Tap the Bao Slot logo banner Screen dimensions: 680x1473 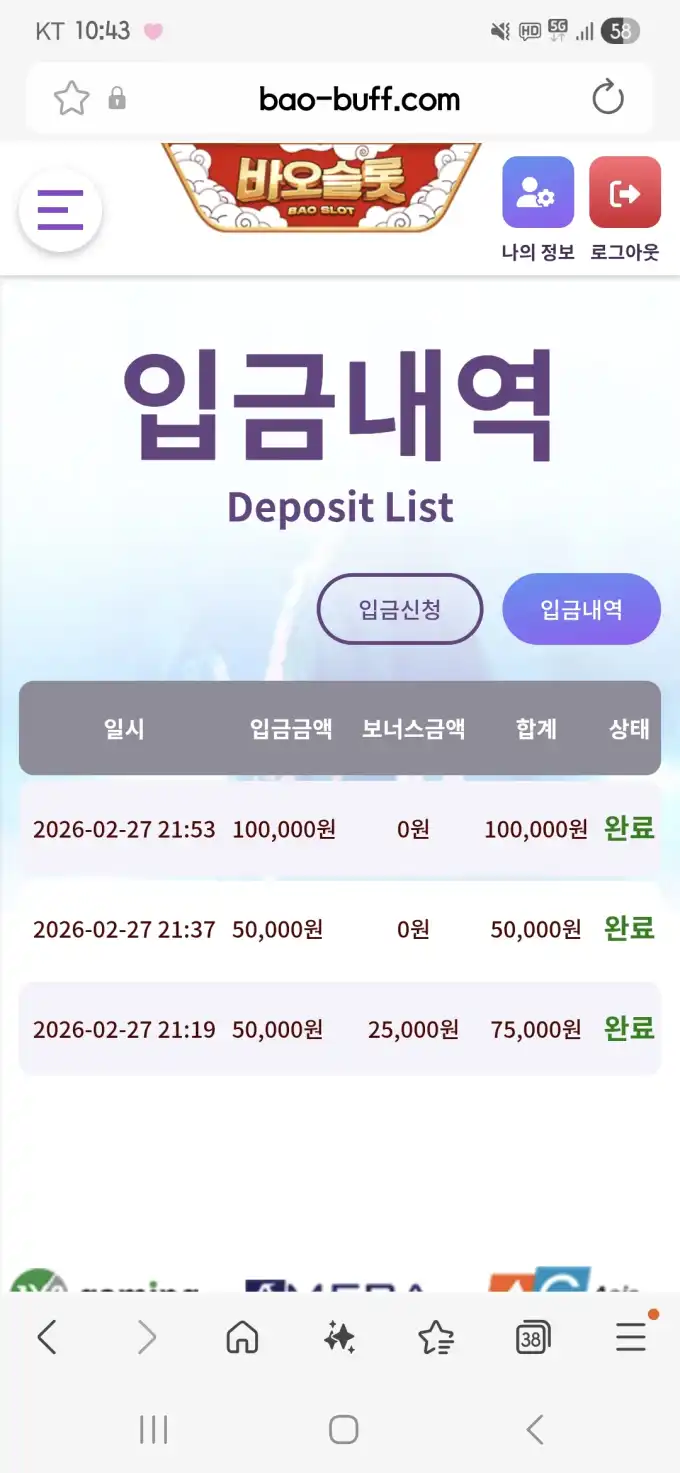[x=321, y=187]
